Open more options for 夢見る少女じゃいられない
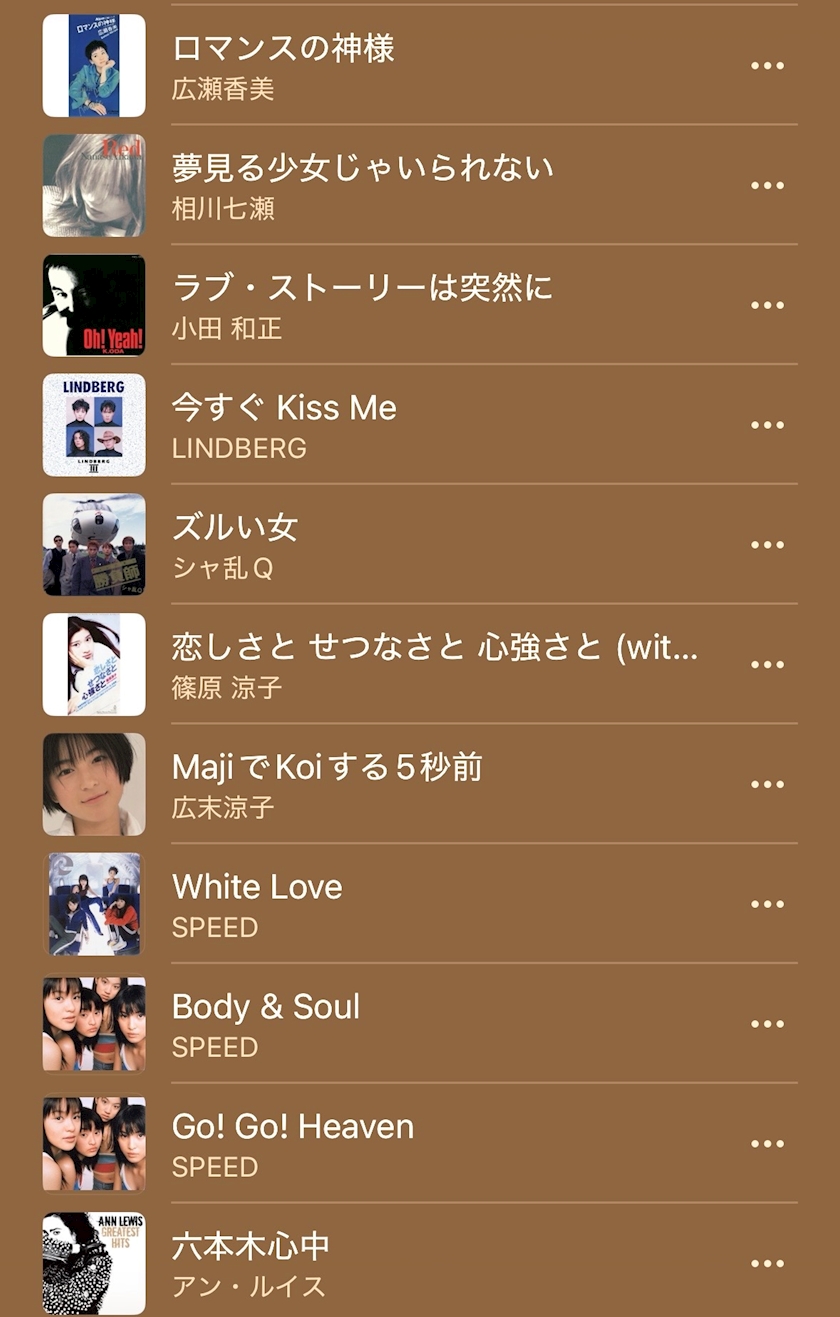Screen dimensions: 840x1317 click(x=767, y=186)
